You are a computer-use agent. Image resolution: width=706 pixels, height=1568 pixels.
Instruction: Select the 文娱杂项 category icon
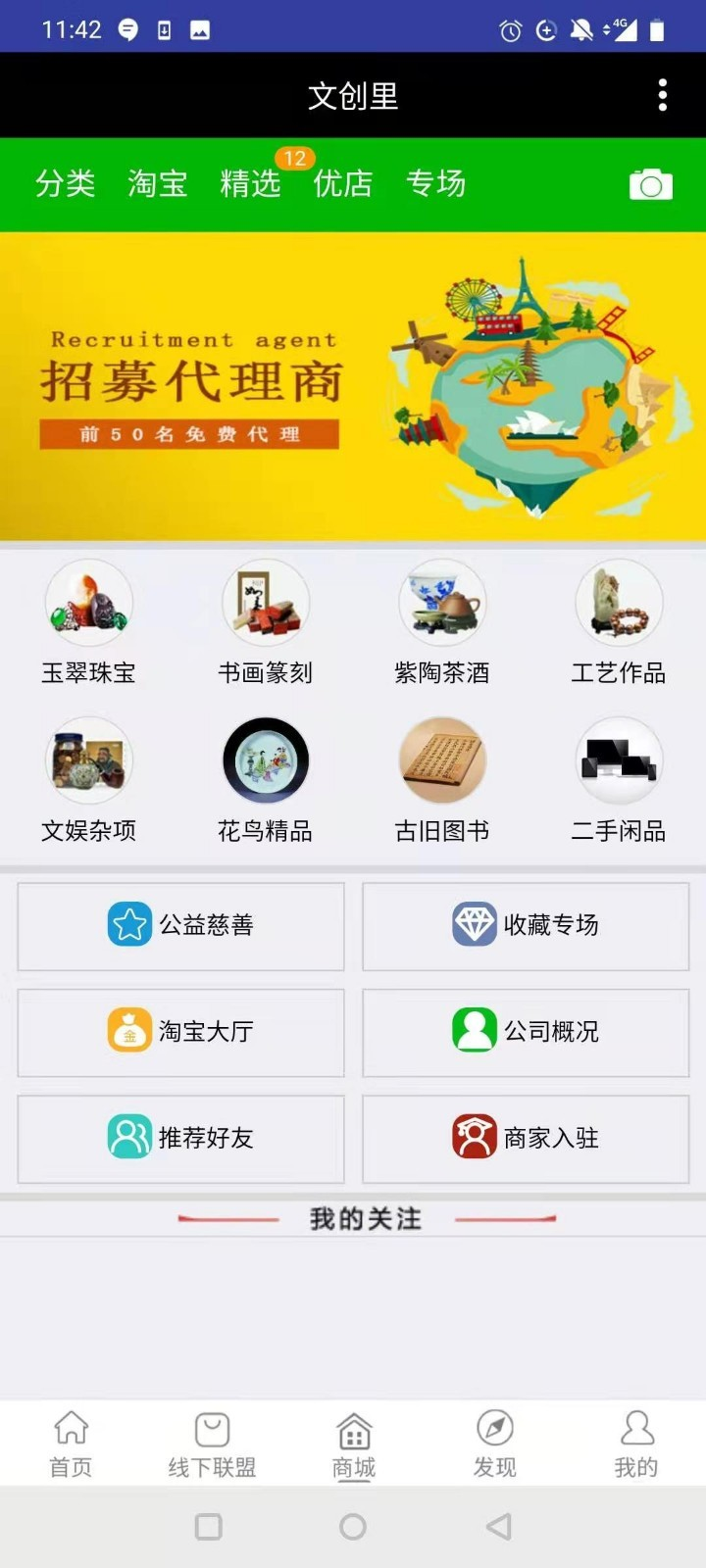point(88,759)
